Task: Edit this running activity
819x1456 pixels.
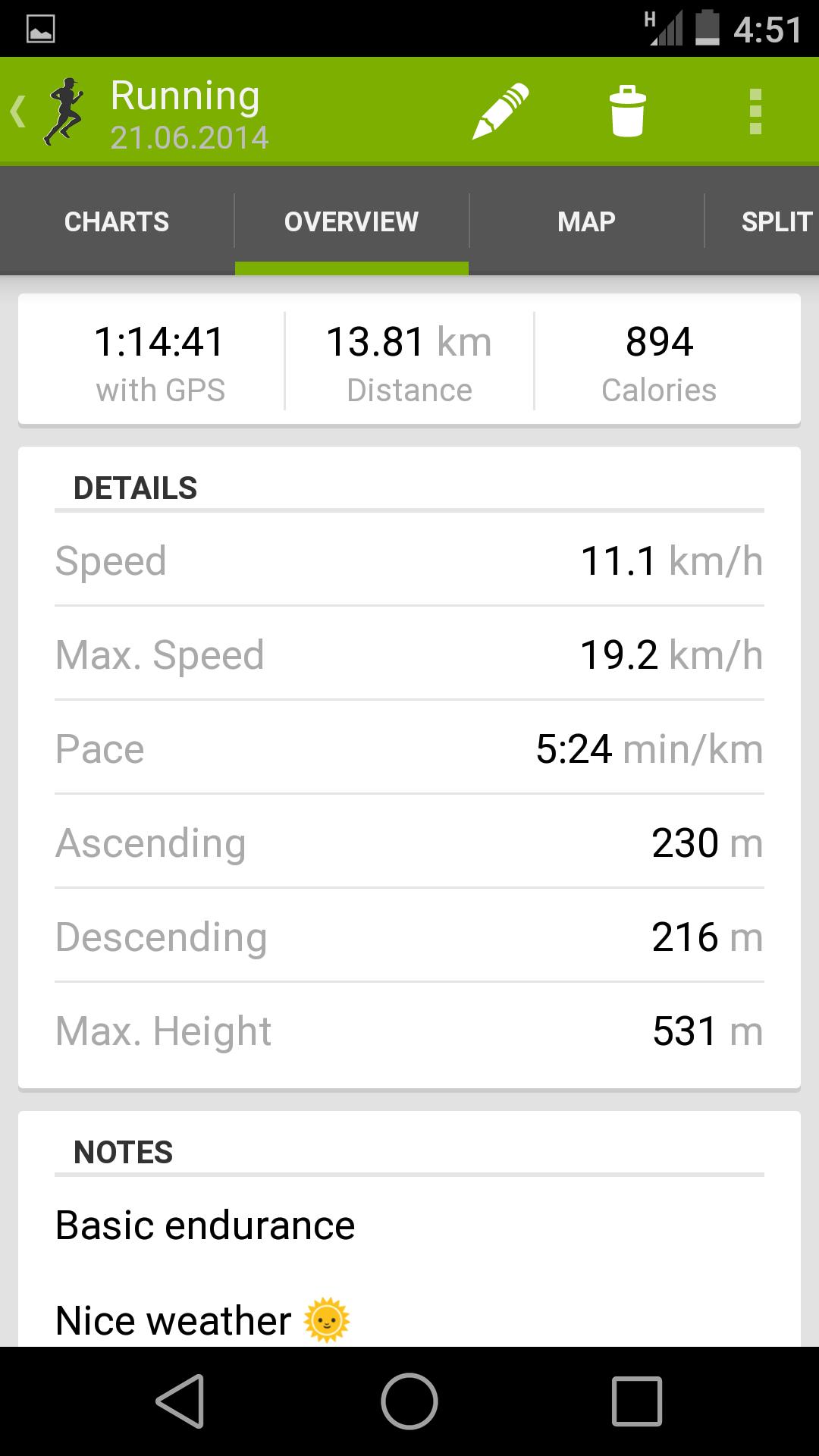Action: tap(500, 111)
